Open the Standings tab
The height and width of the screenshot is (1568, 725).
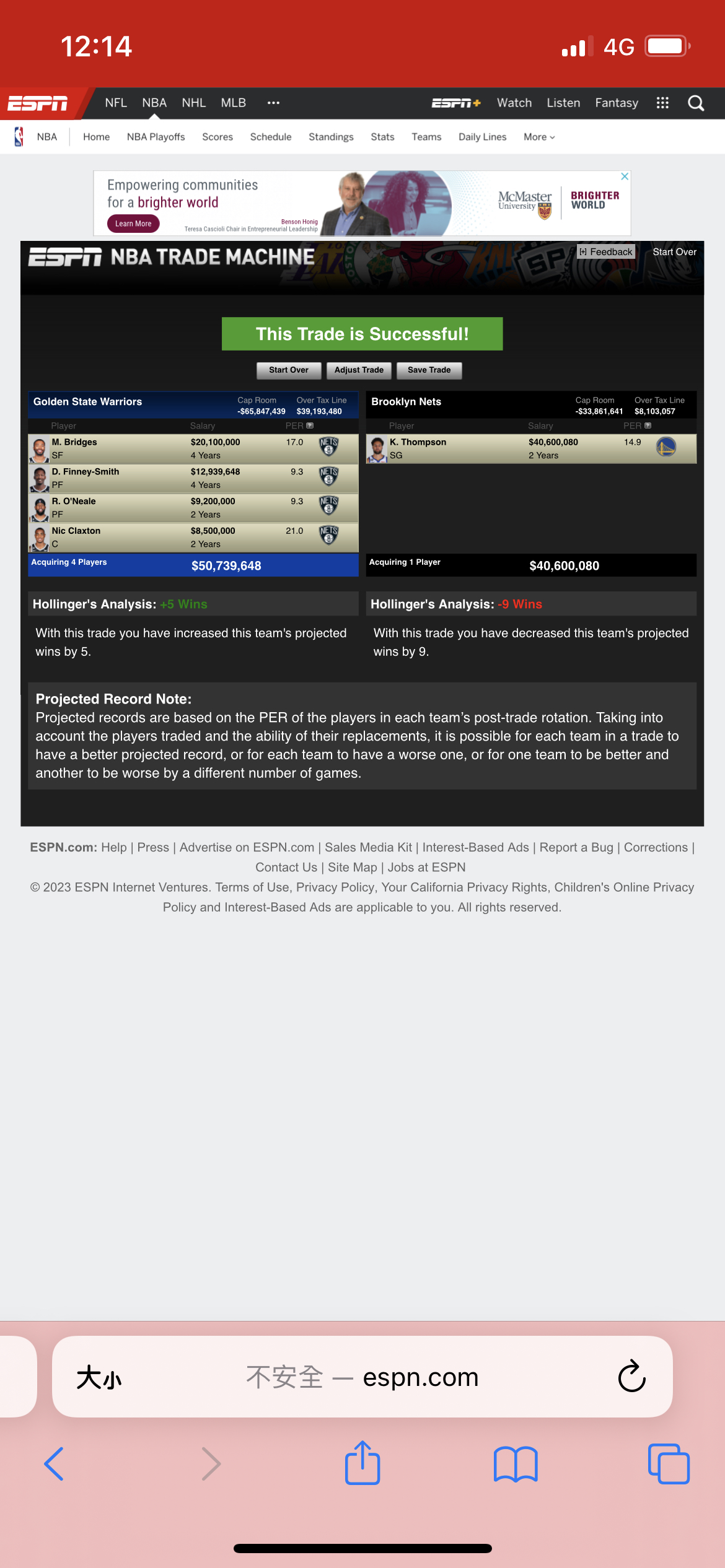pyautogui.click(x=331, y=137)
